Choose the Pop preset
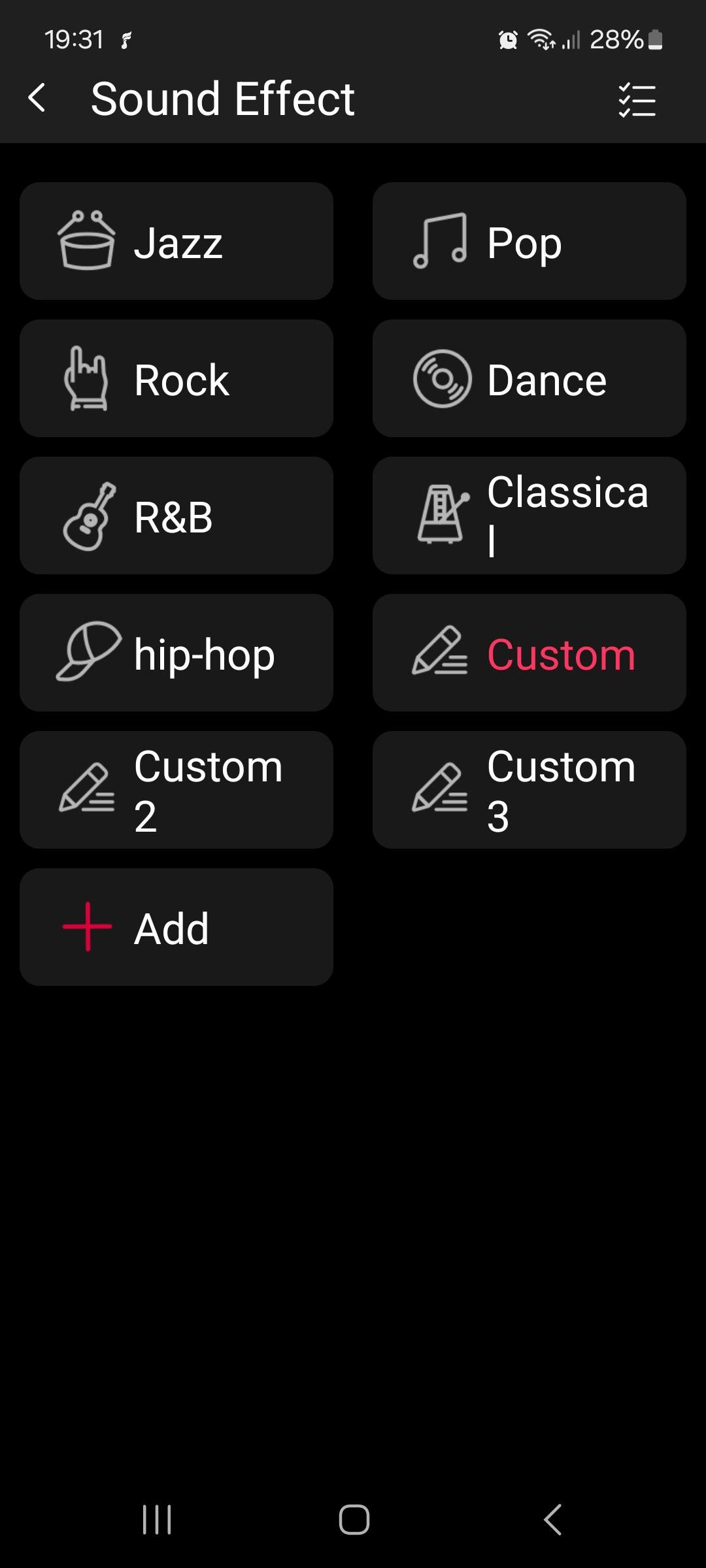Screen dimensions: 706x1568 pyautogui.click(x=529, y=241)
